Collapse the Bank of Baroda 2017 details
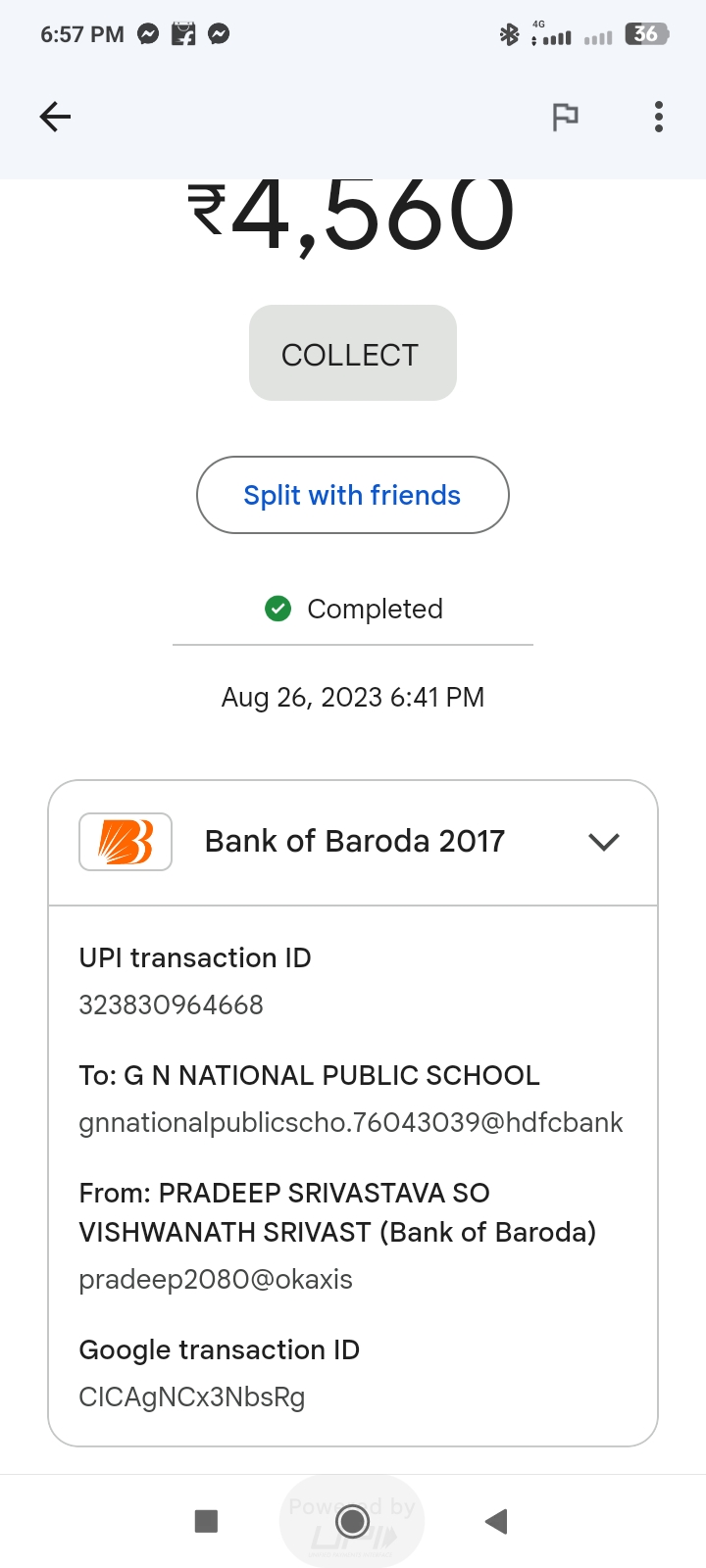 (604, 842)
